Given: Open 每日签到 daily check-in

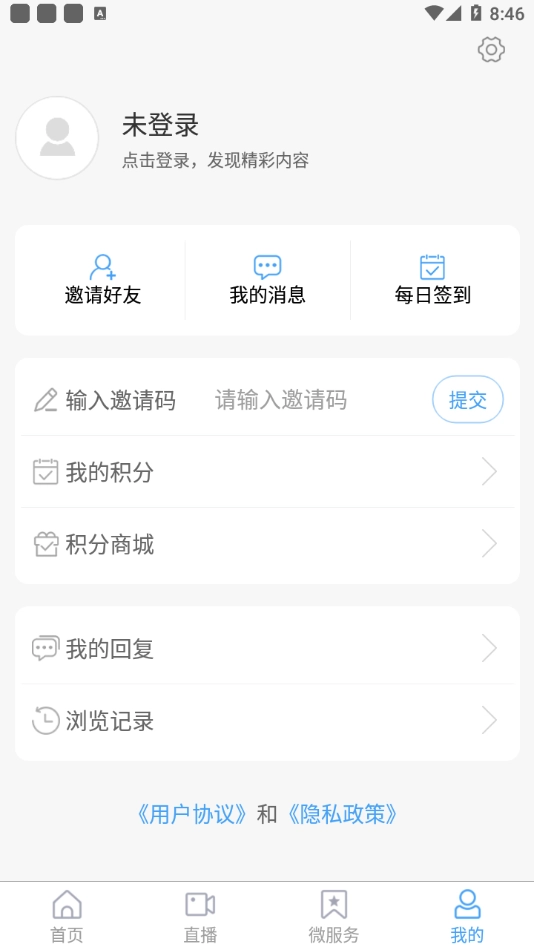Looking at the screenshot, I should [432, 280].
